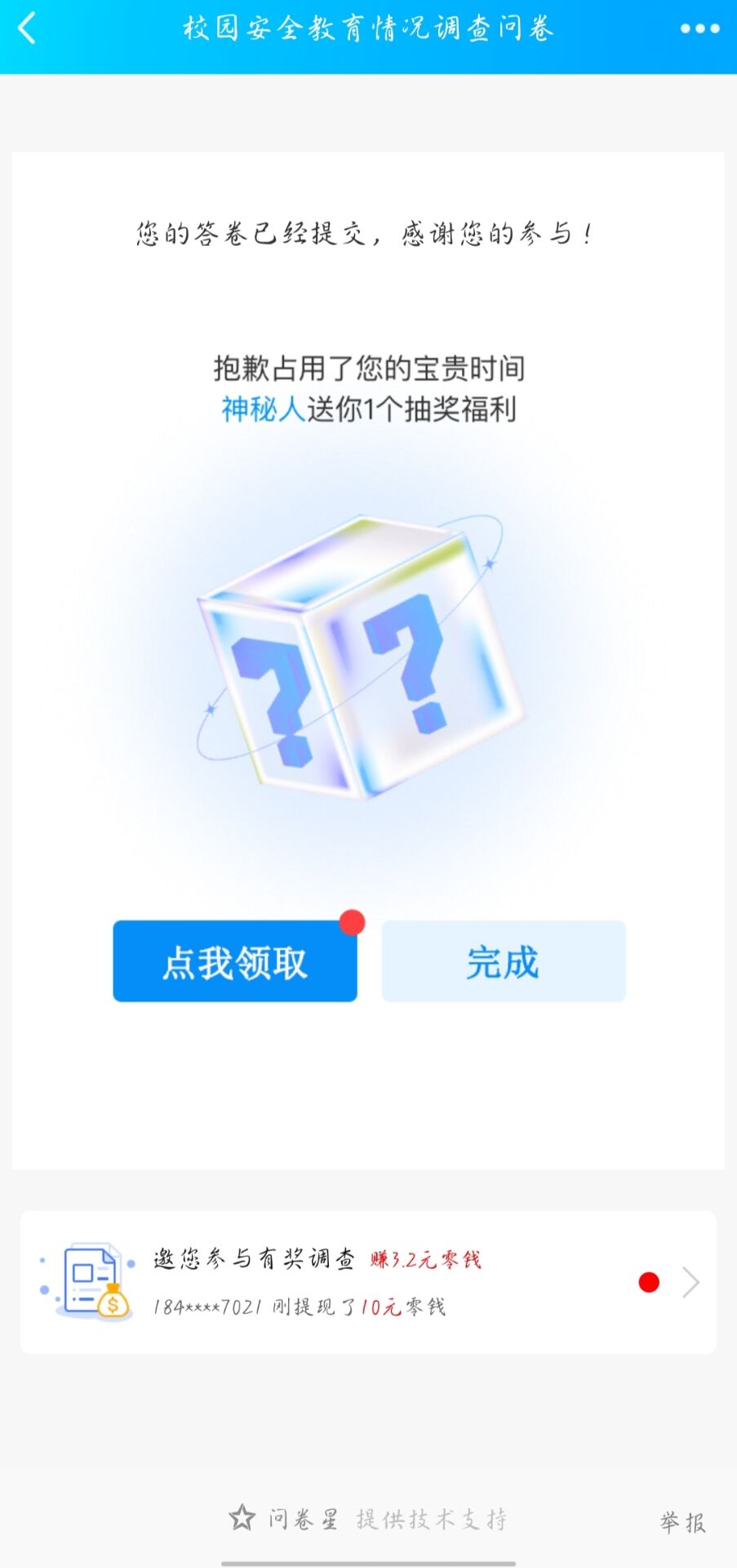737x1568 pixels.
Task: Open the three-dot overflow menu
Action: [x=699, y=29]
